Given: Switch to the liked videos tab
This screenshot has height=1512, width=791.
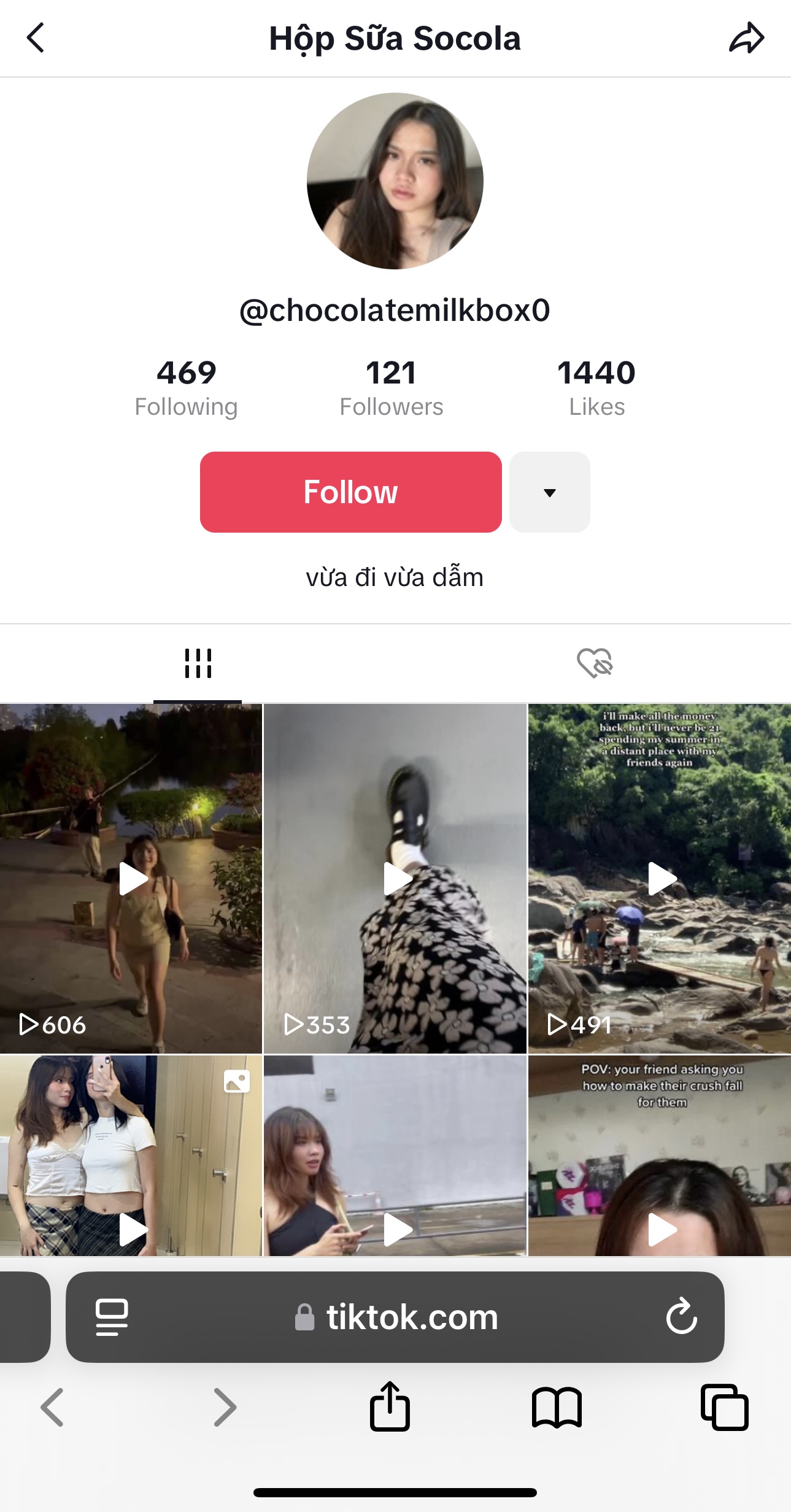Looking at the screenshot, I should click(x=594, y=663).
